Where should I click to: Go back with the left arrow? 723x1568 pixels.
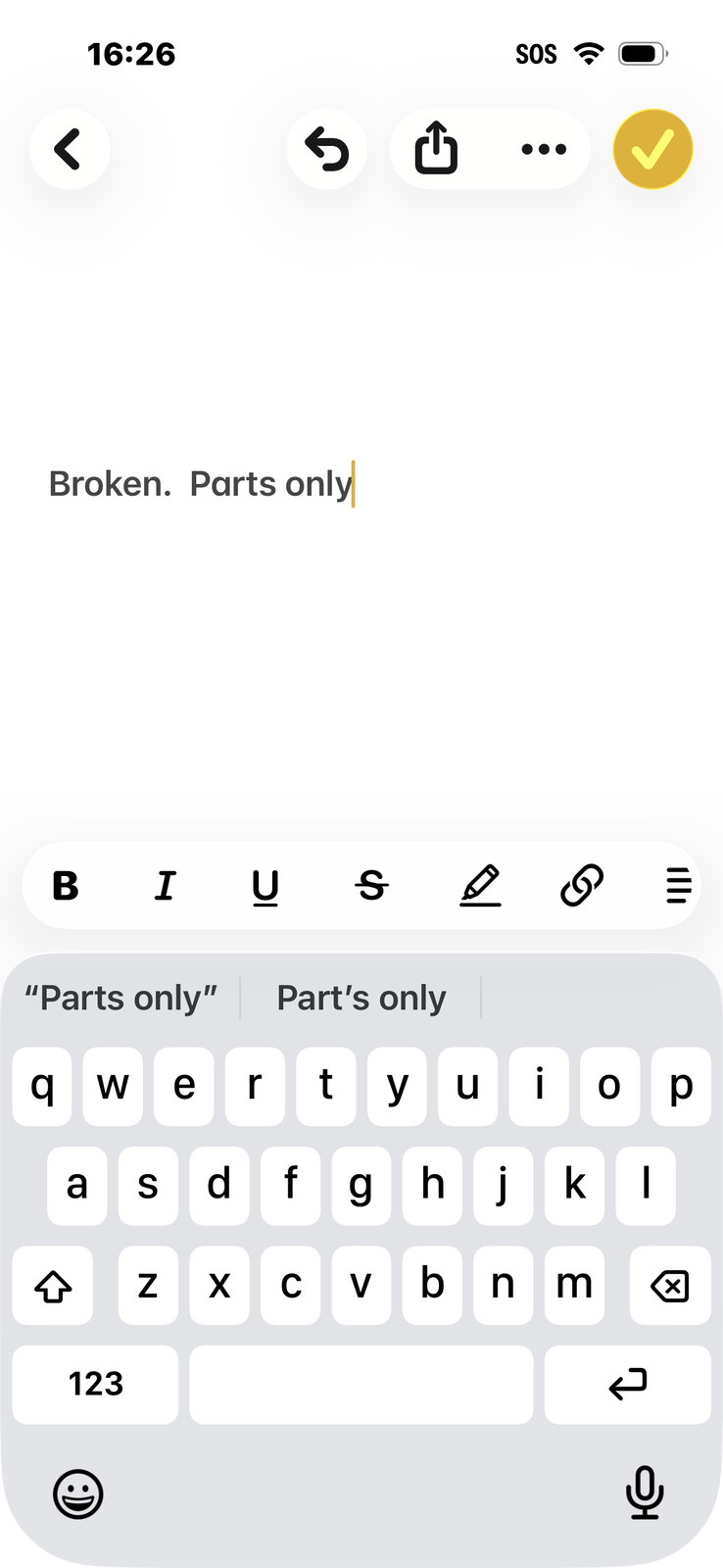click(x=69, y=149)
